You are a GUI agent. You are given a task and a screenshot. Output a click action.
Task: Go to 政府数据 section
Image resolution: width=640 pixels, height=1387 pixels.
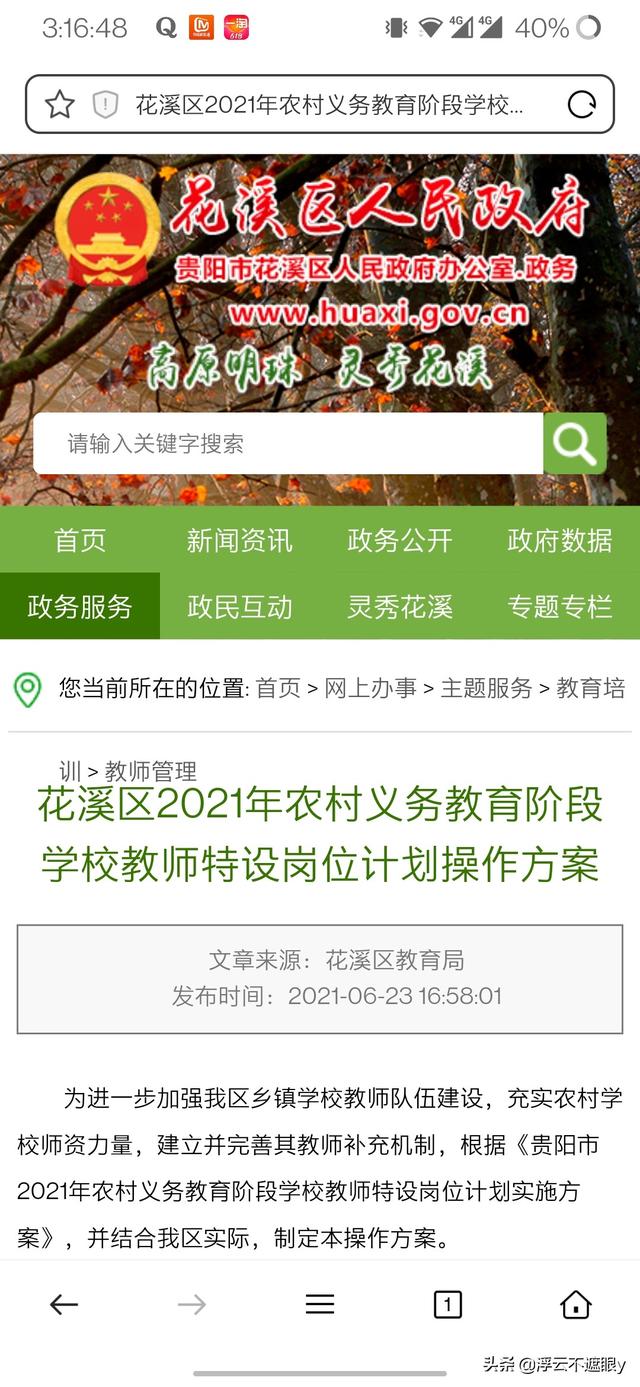coord(560,540)
